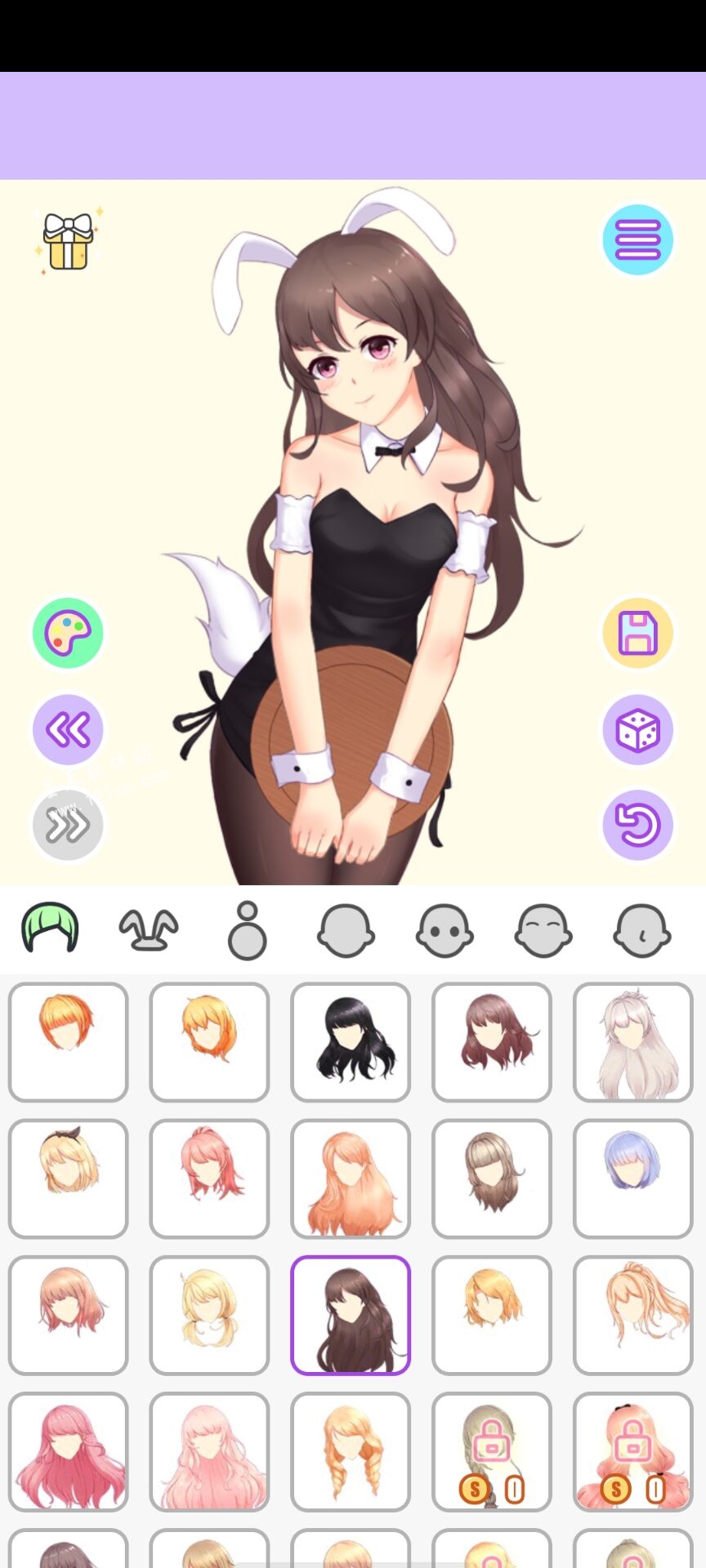The height and width of the screenshot is (1568, 706).
Task: Open the gift box rewards
Action: (69, 241)
